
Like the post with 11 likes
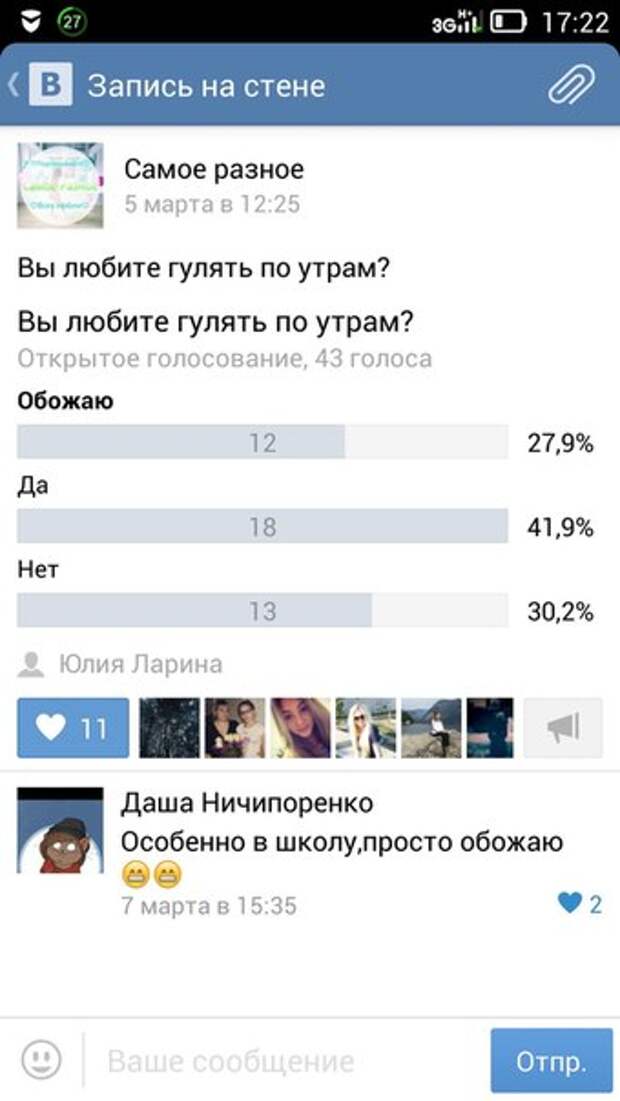(73, 728)
